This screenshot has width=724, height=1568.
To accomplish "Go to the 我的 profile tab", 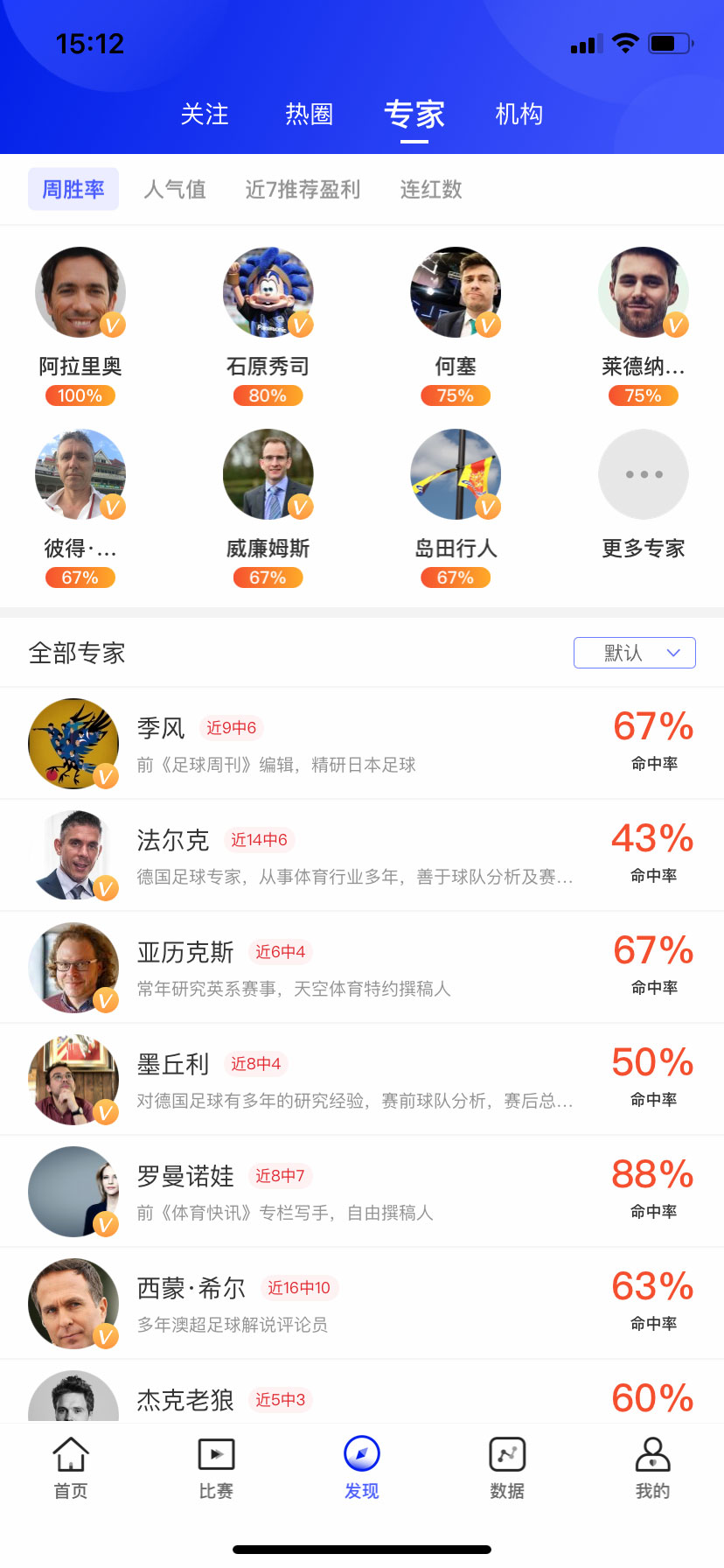I will [652, 1467].
